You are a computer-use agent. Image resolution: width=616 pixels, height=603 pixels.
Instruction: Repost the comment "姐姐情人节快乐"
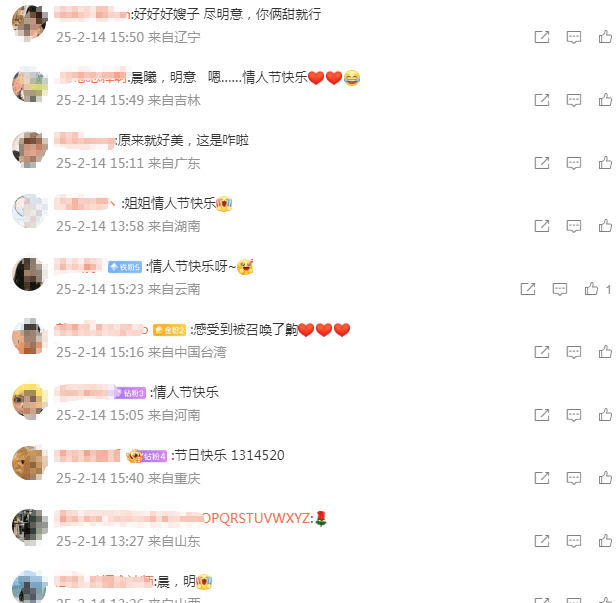pos(541,226)
